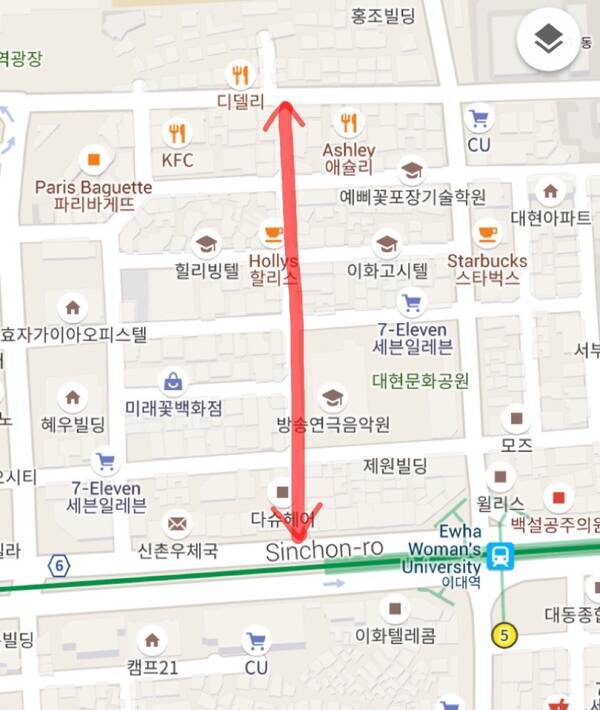Select the 혜우빌딩 building marker
Screen dimensions: 600x710
(x=72, y=398)
